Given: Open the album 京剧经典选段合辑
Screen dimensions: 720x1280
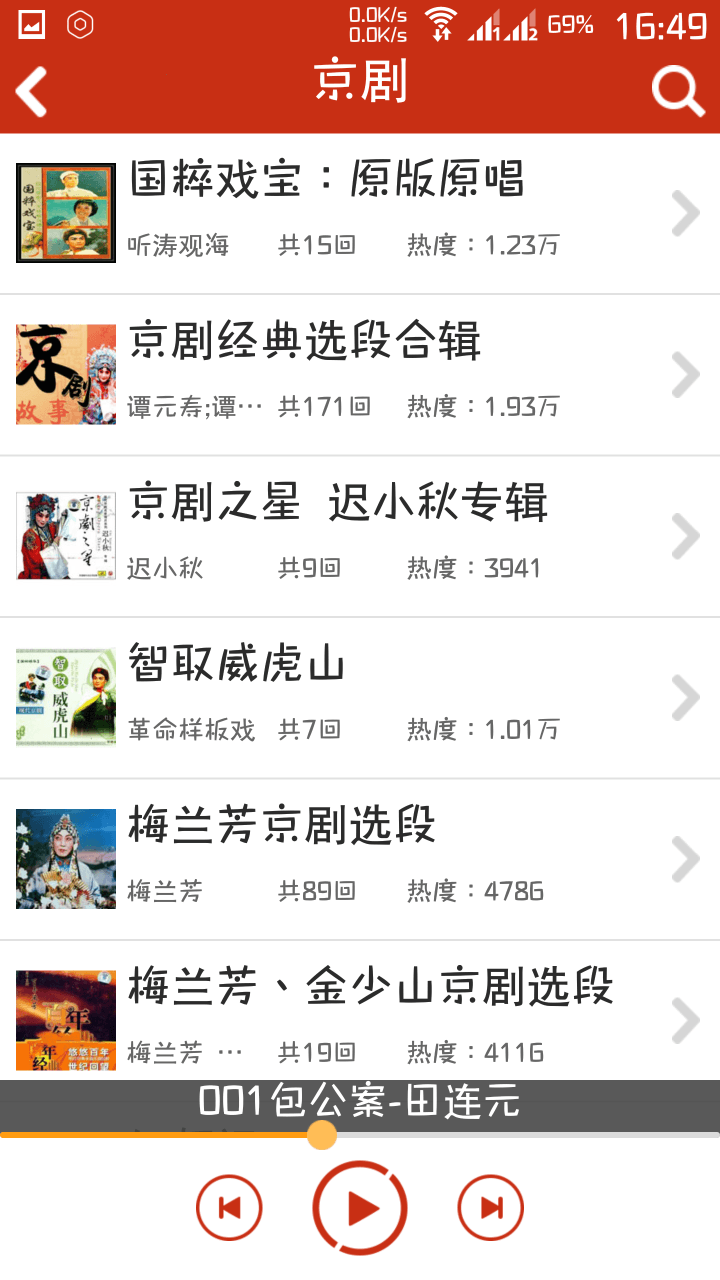Looking at the screenshot, I should [360, 375].
